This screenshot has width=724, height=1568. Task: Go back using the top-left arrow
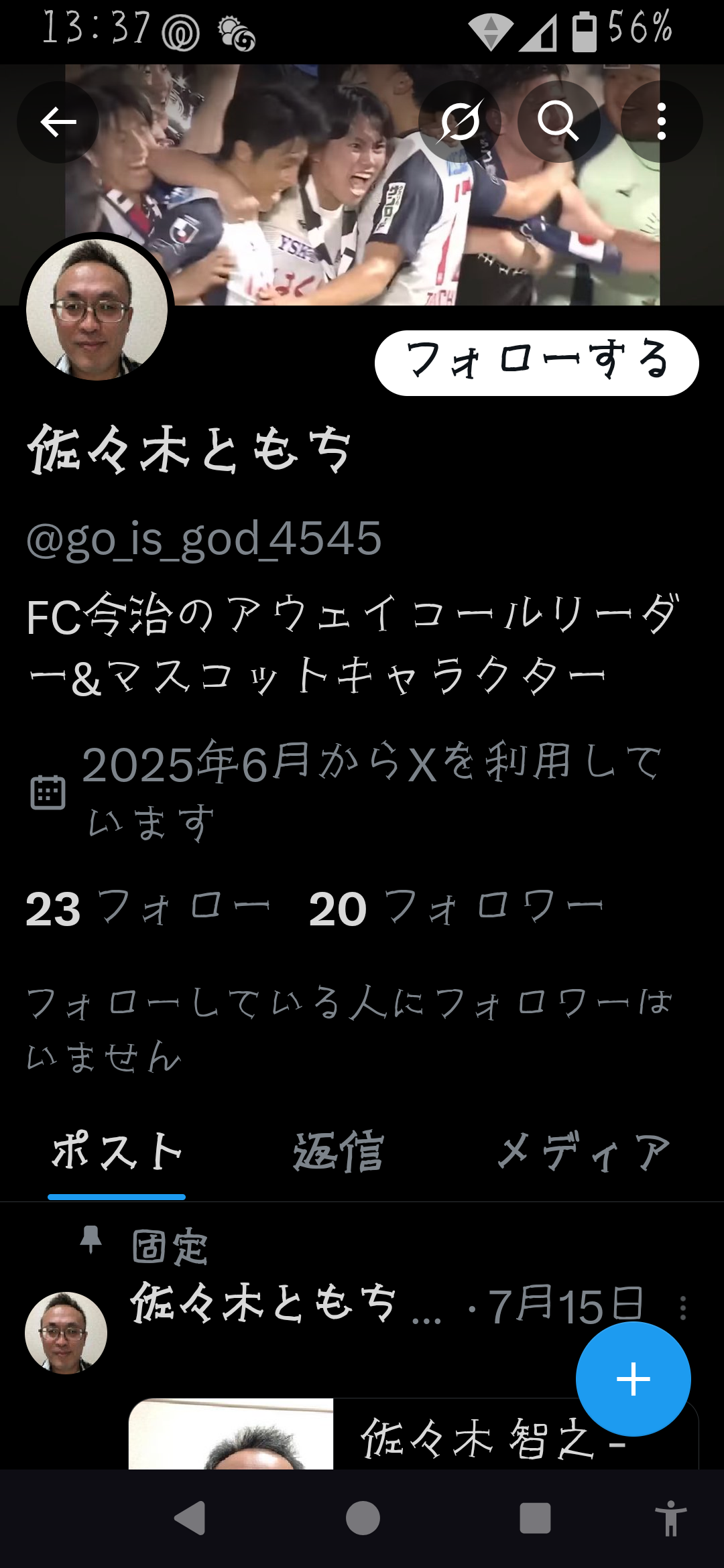coord(58,122)
